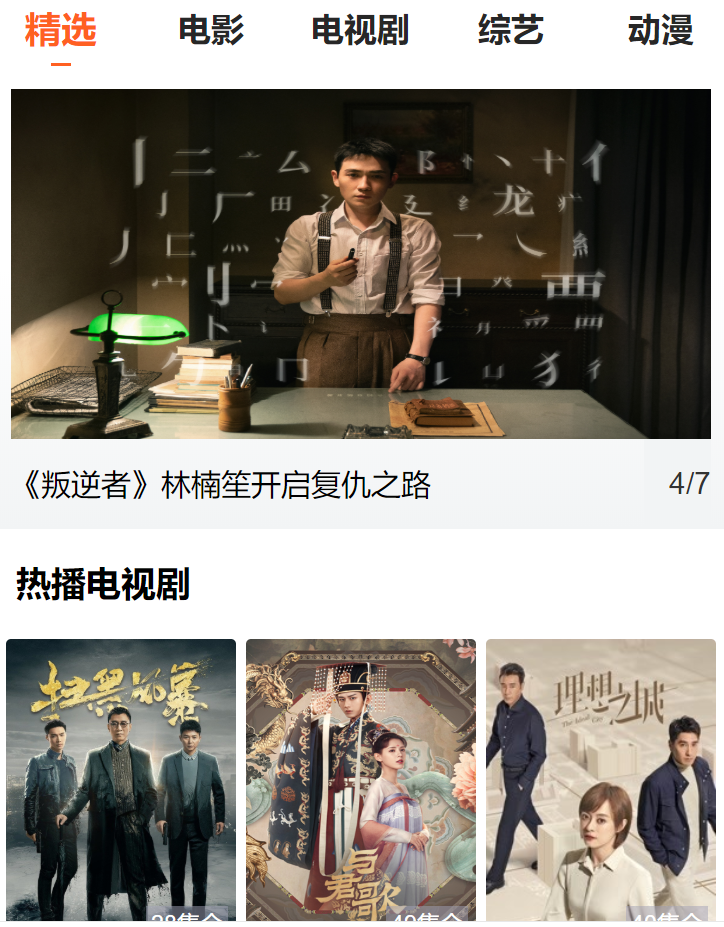The width and height of the screenshot is (724, 927).
Task: Switch to the 精选 tab
Action: pyautogui.click(x=60, y=31)
